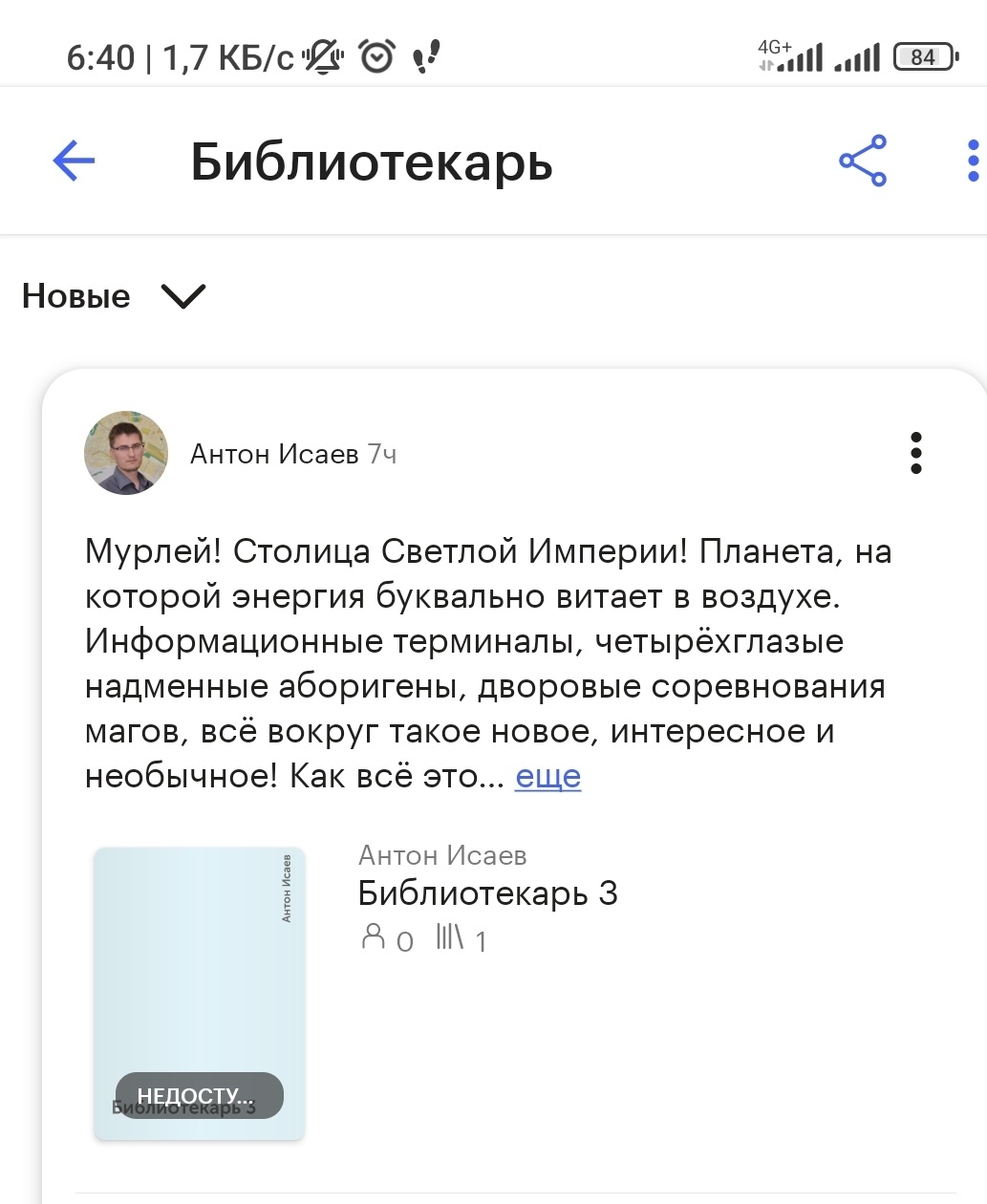Image resolution: width=987 pixels, height=1204 pixels.
Task: Expand post text via еще link
Action: coord(547,776)
